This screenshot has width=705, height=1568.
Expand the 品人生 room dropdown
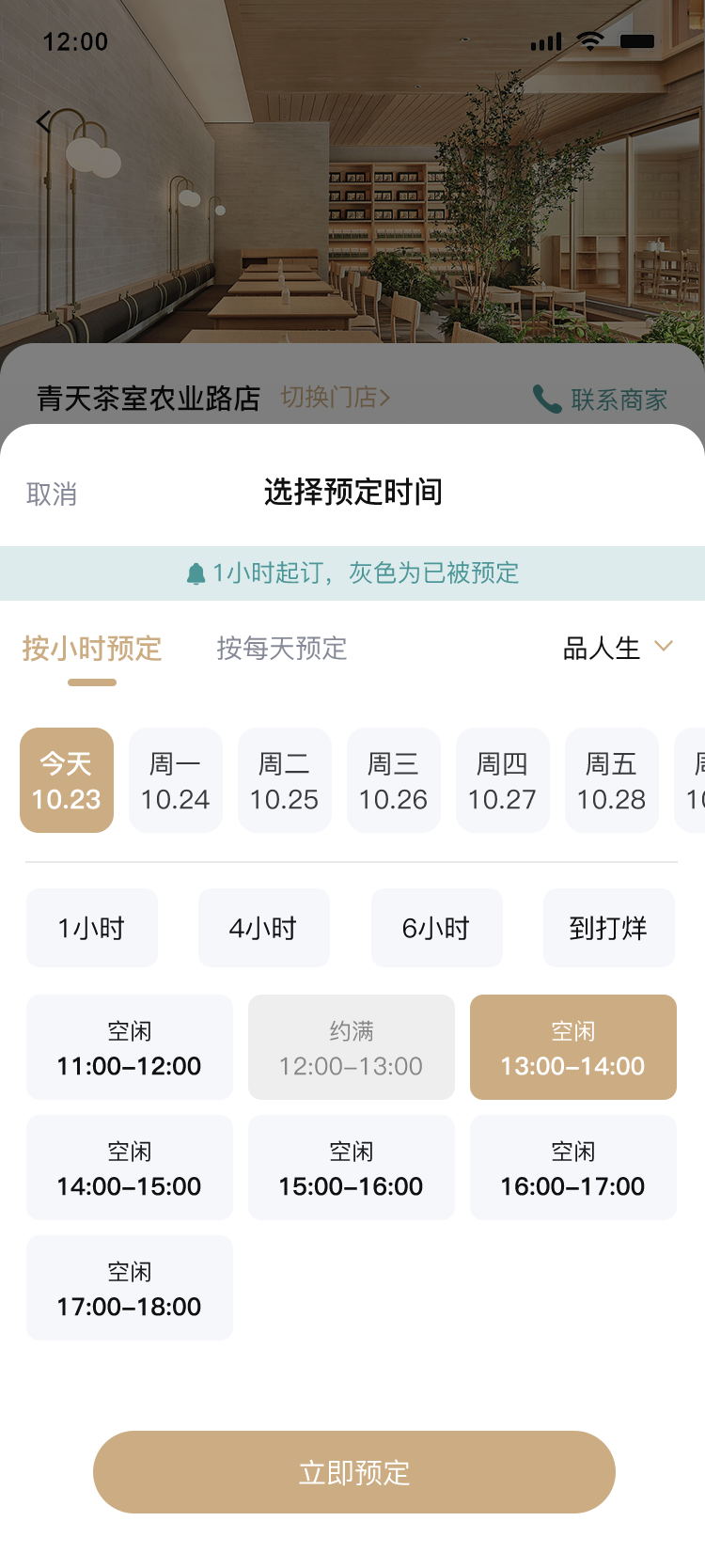[x=617, y=648]
